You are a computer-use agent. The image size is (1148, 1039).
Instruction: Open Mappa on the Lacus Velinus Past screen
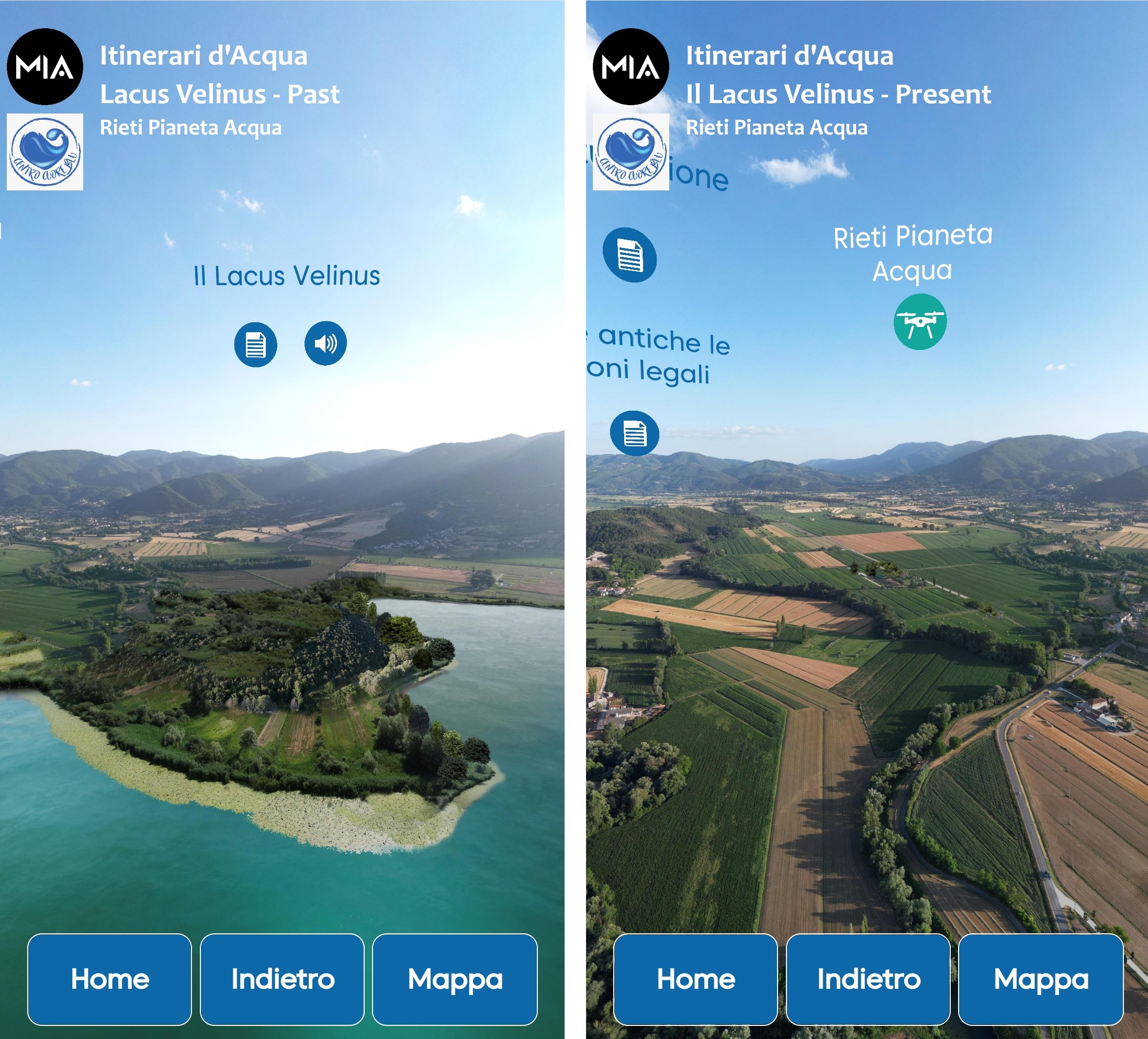click(454, 979)
